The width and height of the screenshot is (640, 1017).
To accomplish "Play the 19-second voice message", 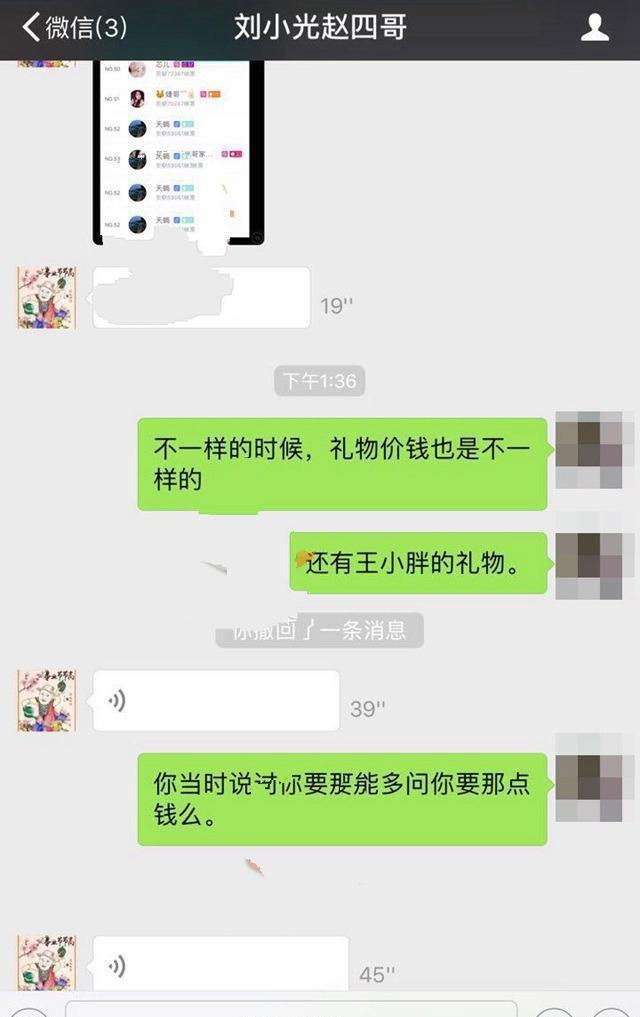I will click(x=201, y=298).
